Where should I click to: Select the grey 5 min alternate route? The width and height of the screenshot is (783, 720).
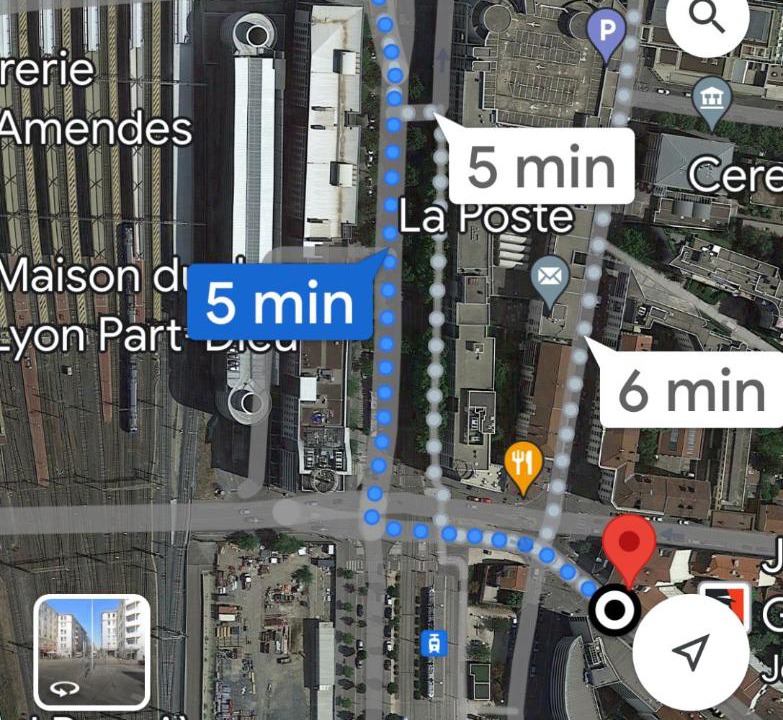coord(541,166)
